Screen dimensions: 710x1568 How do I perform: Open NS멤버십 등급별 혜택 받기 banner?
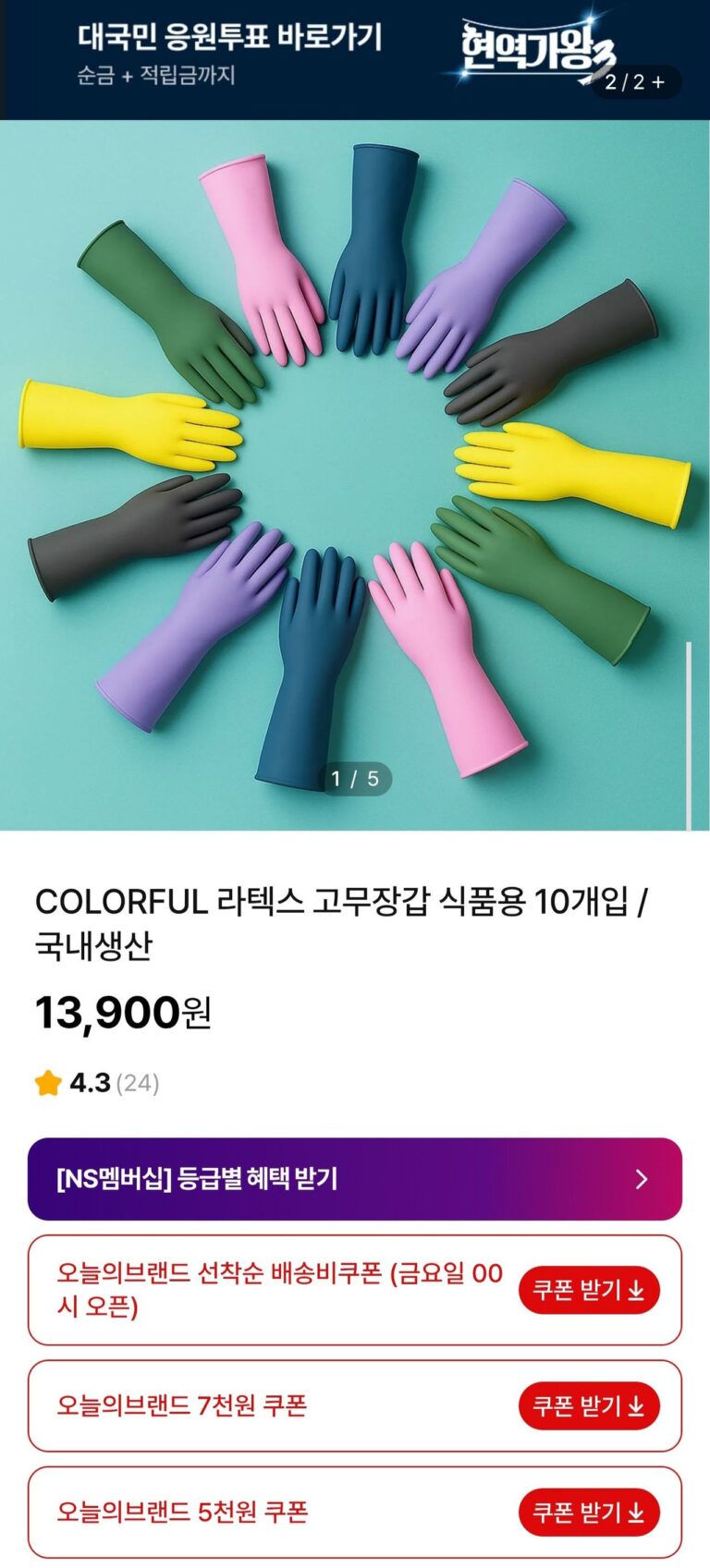pyautogui.click(x=355, y=1179)
